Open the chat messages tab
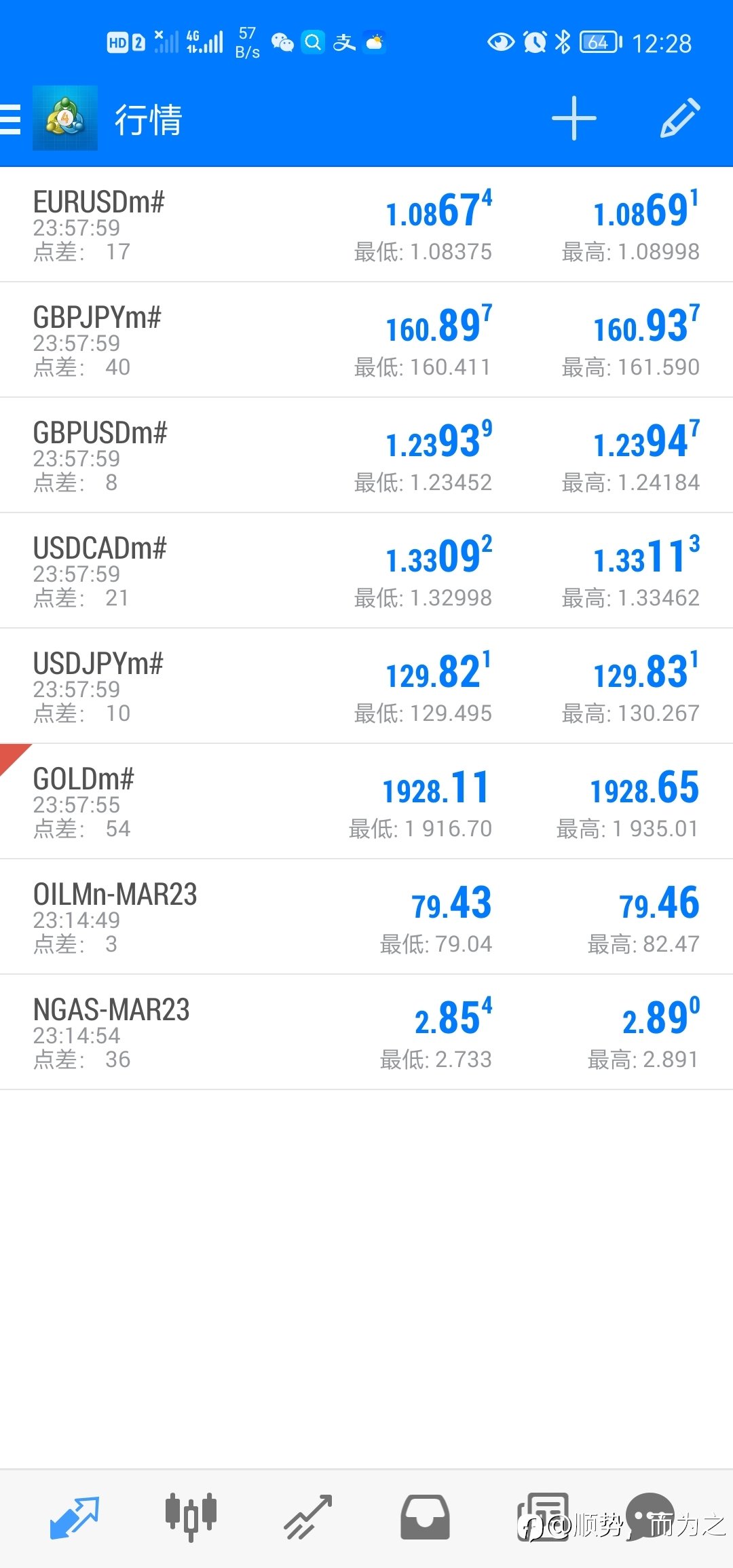Screen dimensions: 733x1568 click(650, 1515)
